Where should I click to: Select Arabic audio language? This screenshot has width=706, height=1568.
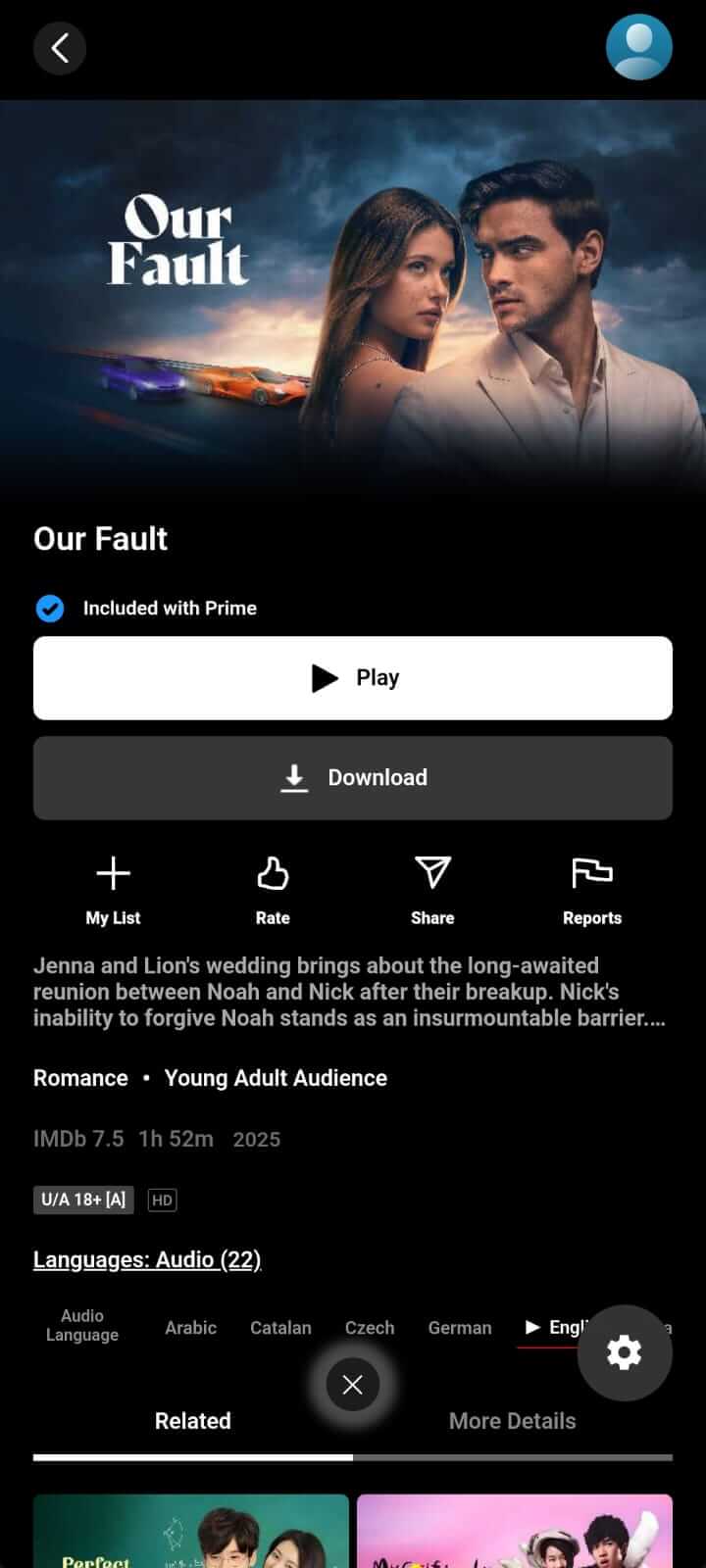(x=190, y=1328)
